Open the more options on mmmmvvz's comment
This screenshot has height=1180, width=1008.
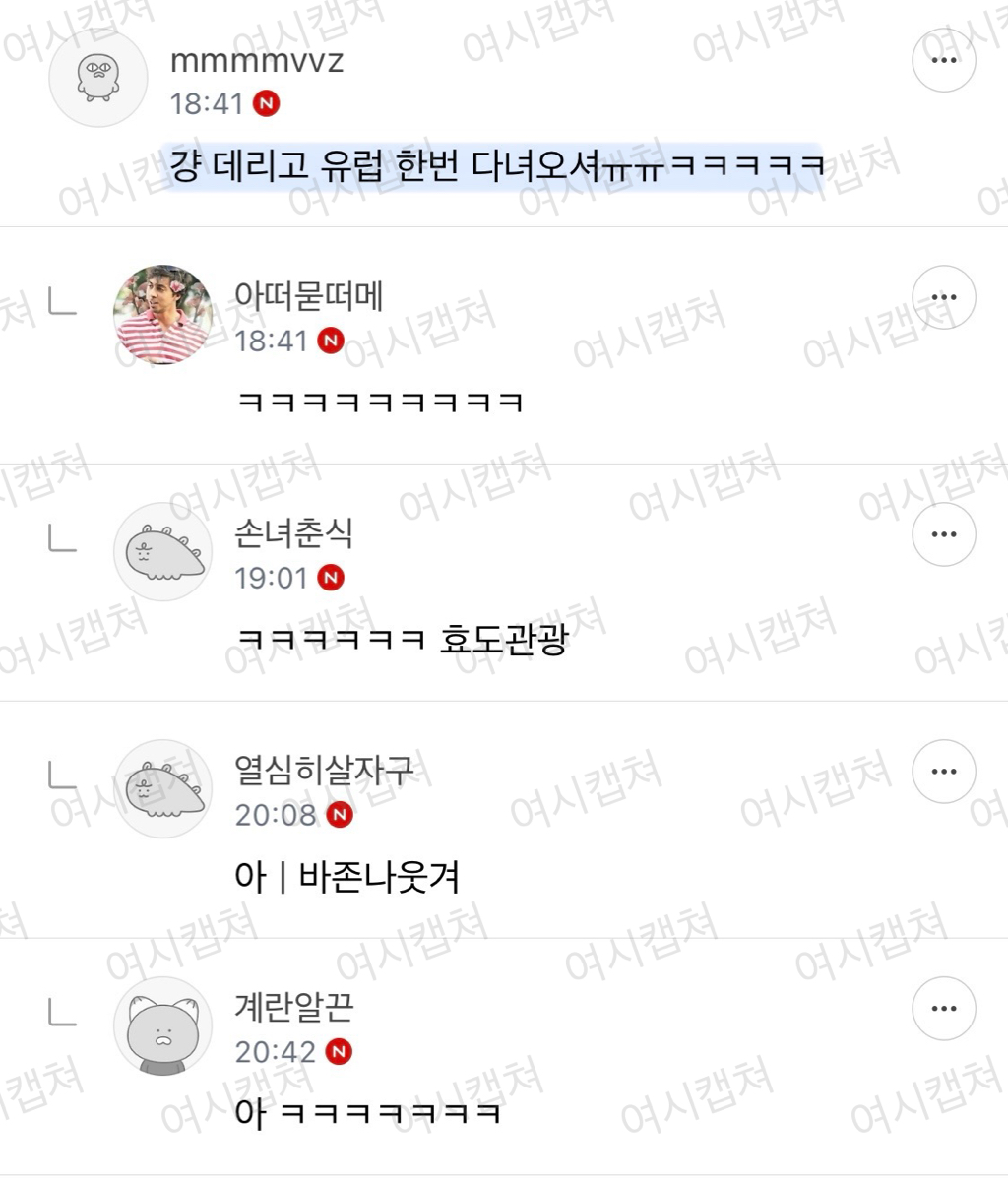click(x=944, y=60)
